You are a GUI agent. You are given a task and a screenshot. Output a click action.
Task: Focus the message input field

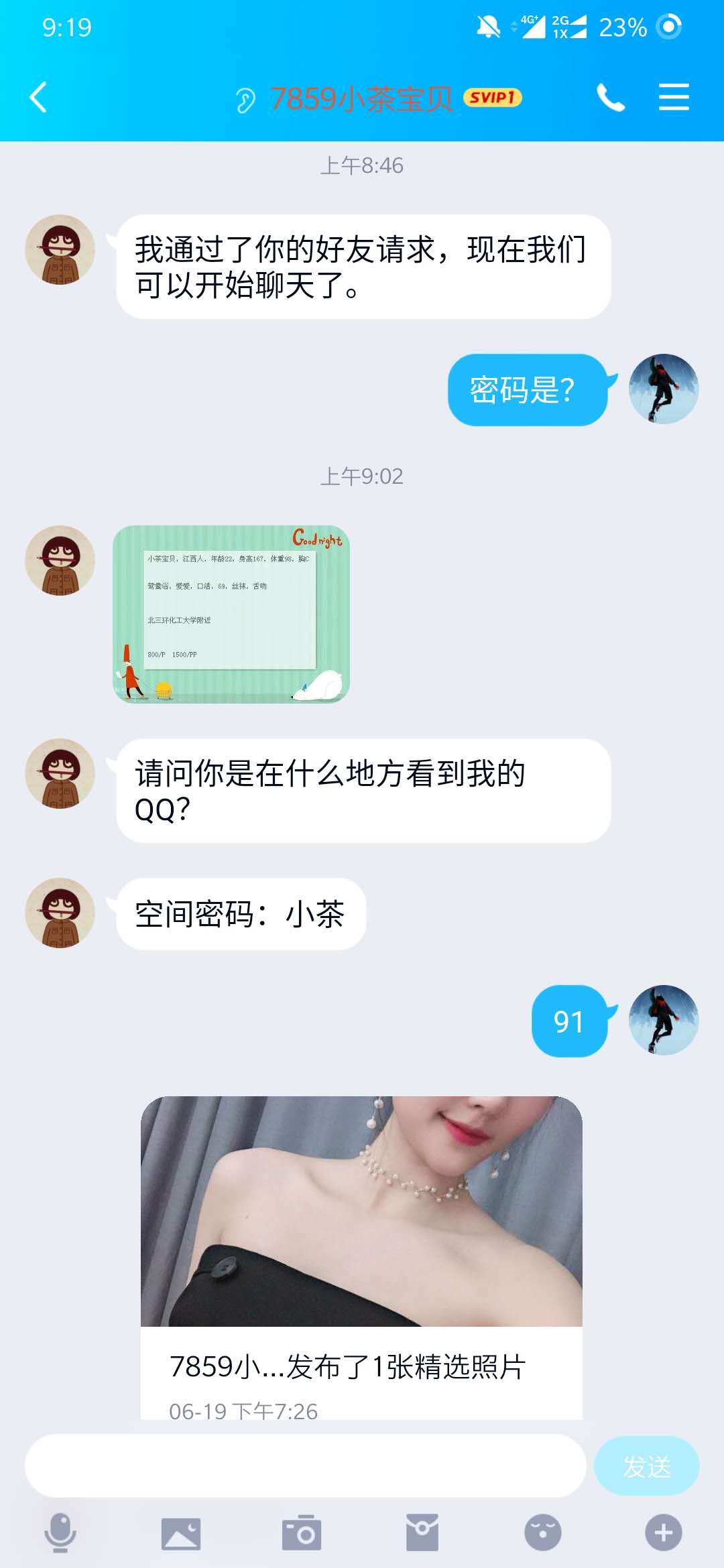point(305,1465)
